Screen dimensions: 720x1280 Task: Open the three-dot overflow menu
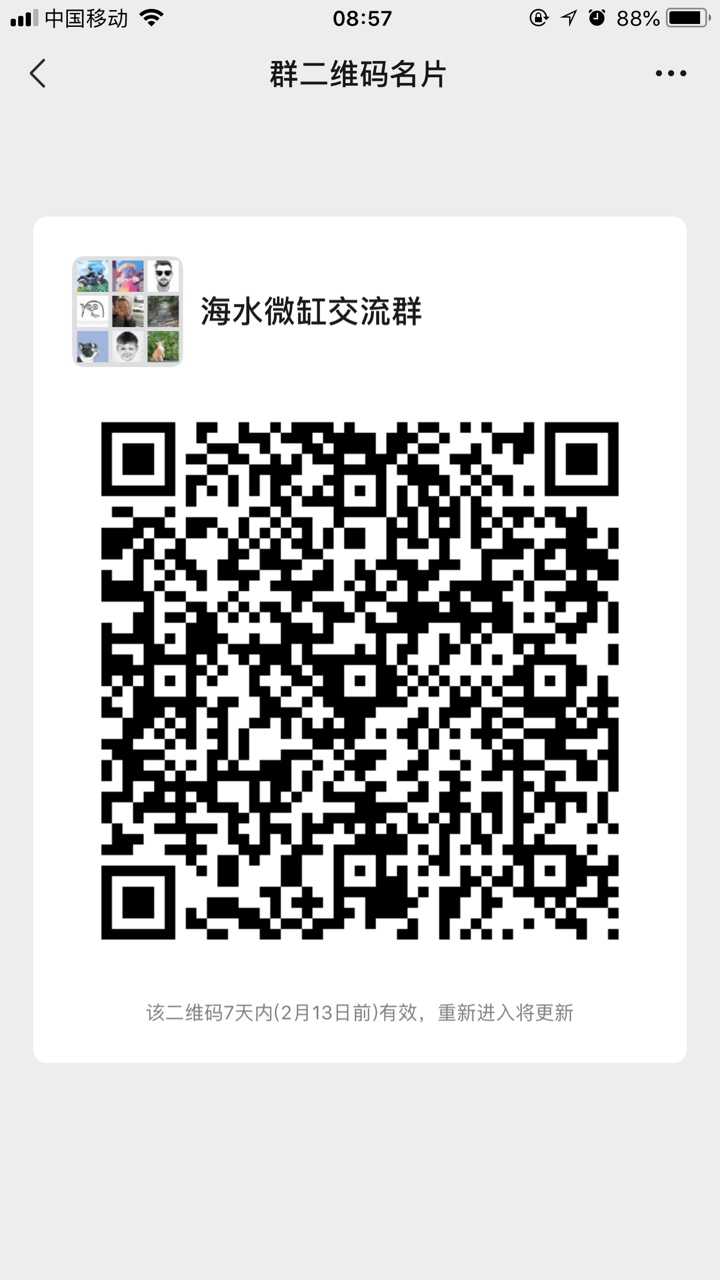[671, 73]
